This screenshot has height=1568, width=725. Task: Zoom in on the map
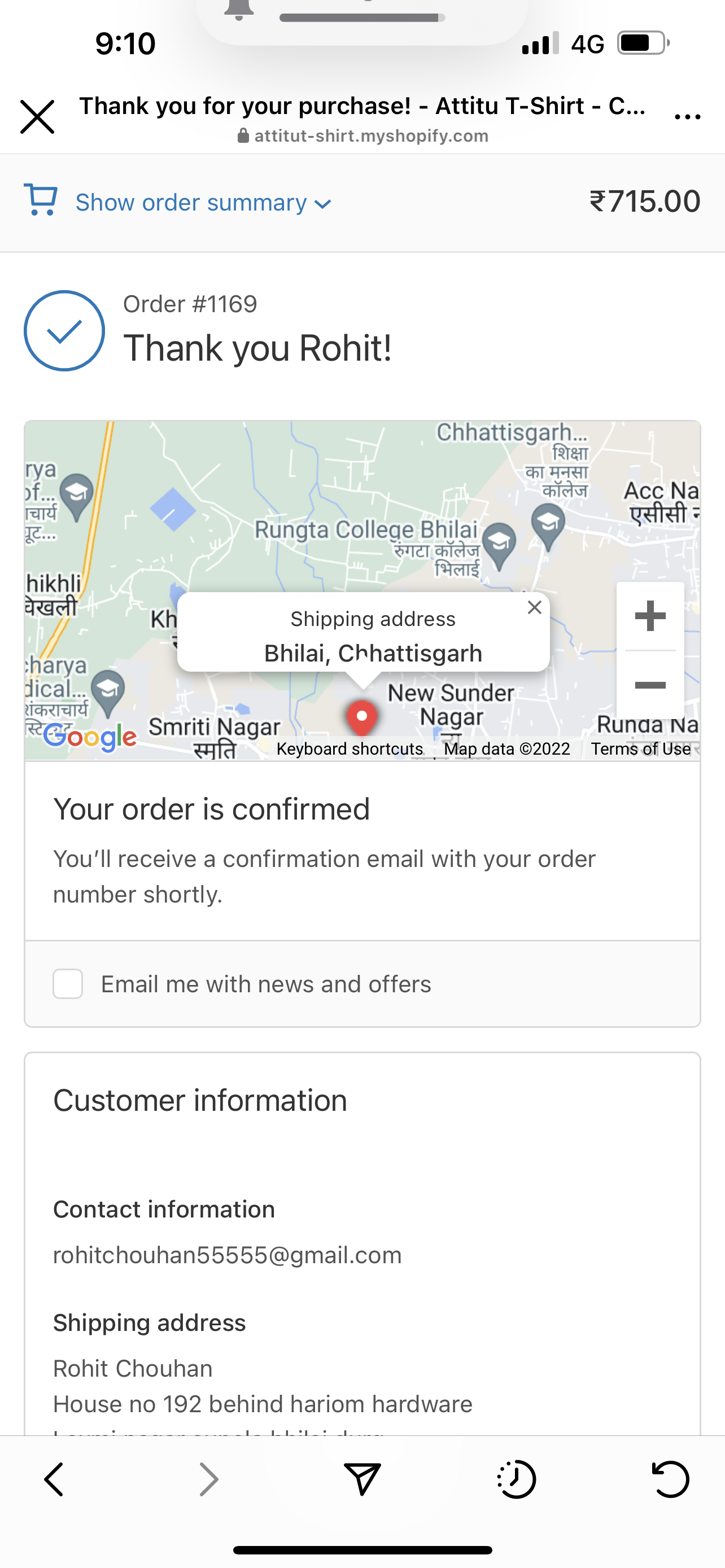tap(650, 616)
